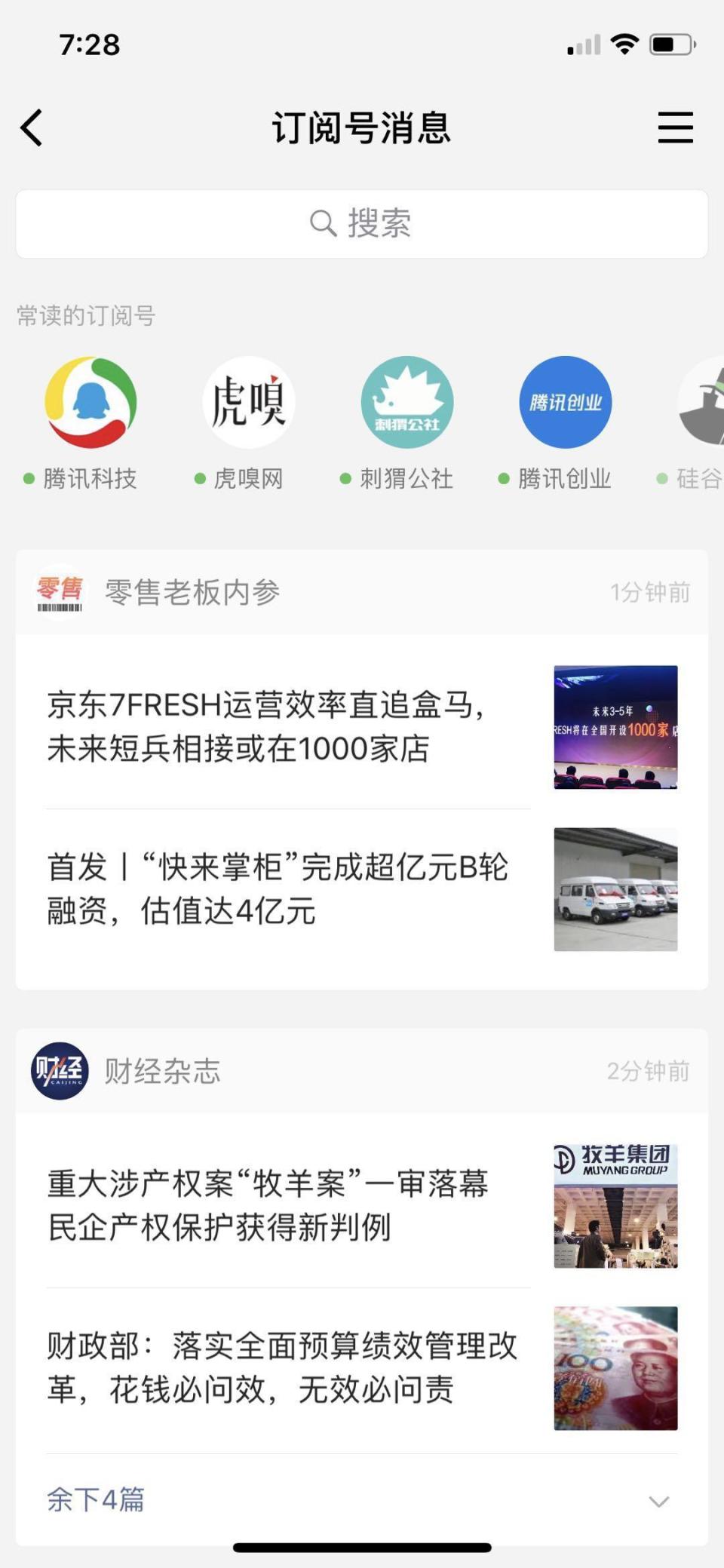The width and height of the screenshot is (724, 1568).
Task: Open the 快来掌柜 B轮融资 article
Action: 287,890
